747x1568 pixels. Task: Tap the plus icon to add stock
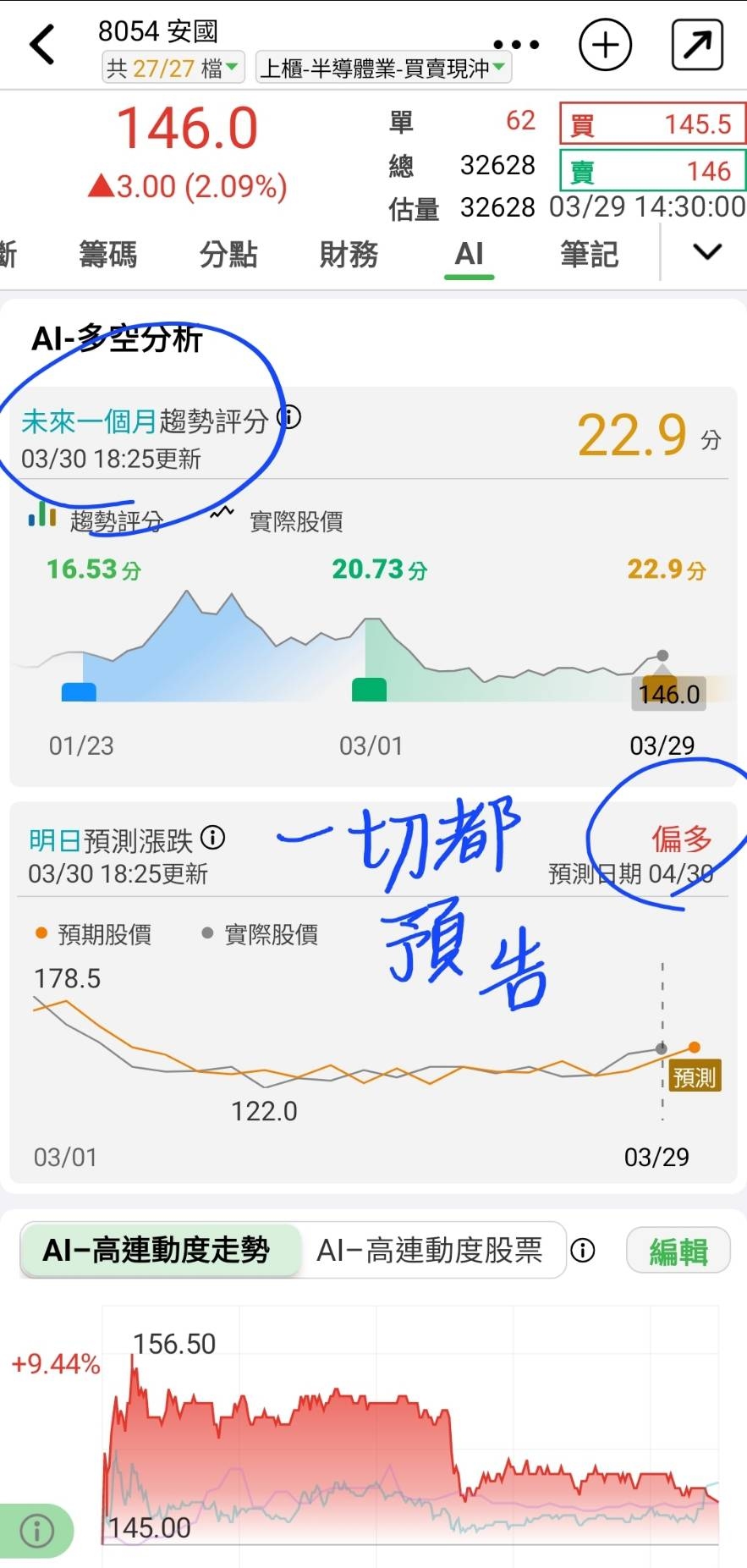(604, 44)
